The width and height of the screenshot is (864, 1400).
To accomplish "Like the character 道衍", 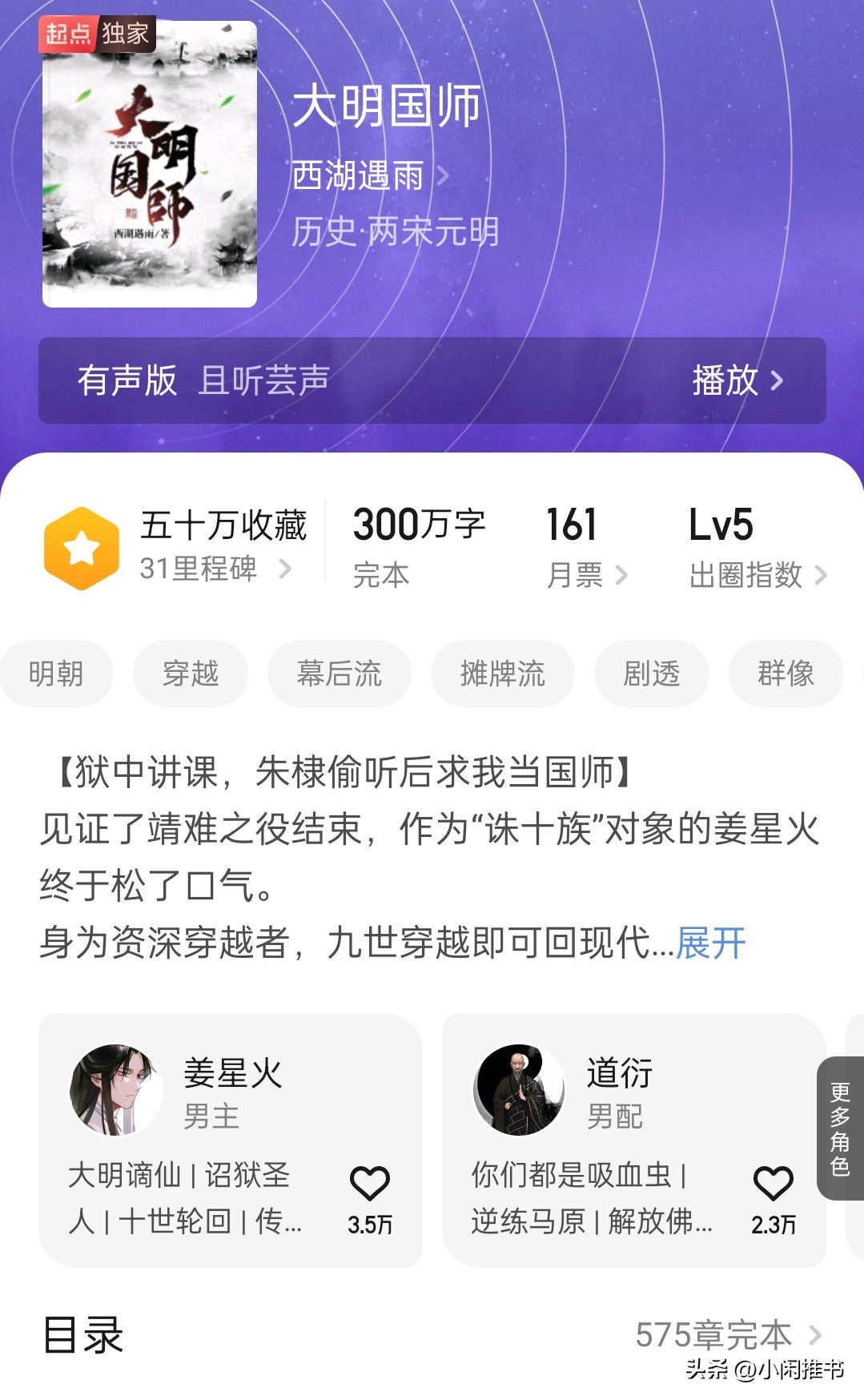I will pos(774,1185).
